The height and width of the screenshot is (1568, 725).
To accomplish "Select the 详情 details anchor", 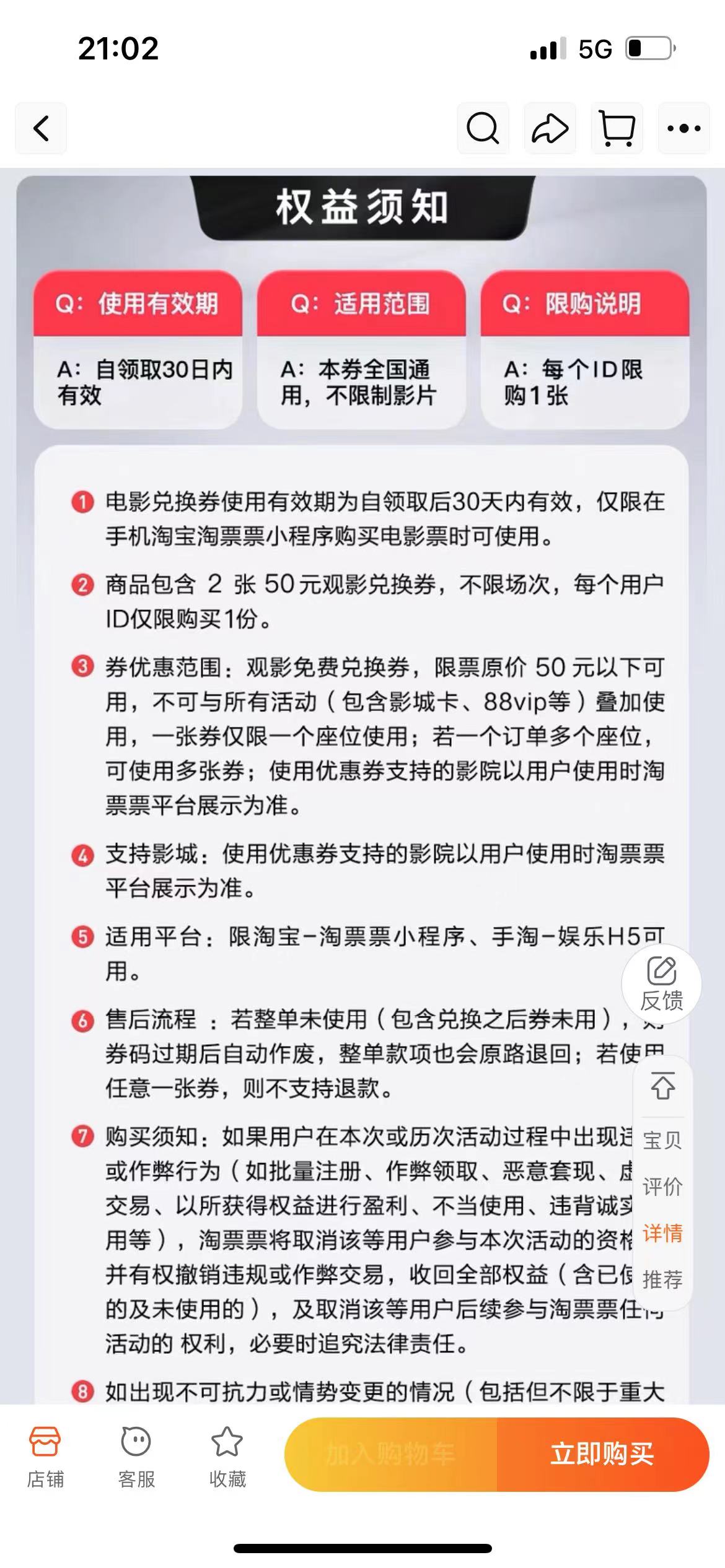I will coord(662,1233).
